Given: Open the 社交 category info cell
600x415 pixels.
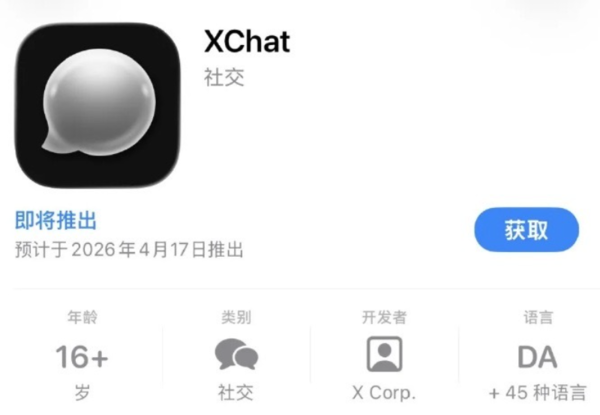Looking at the screenshot, I should 236,357.
